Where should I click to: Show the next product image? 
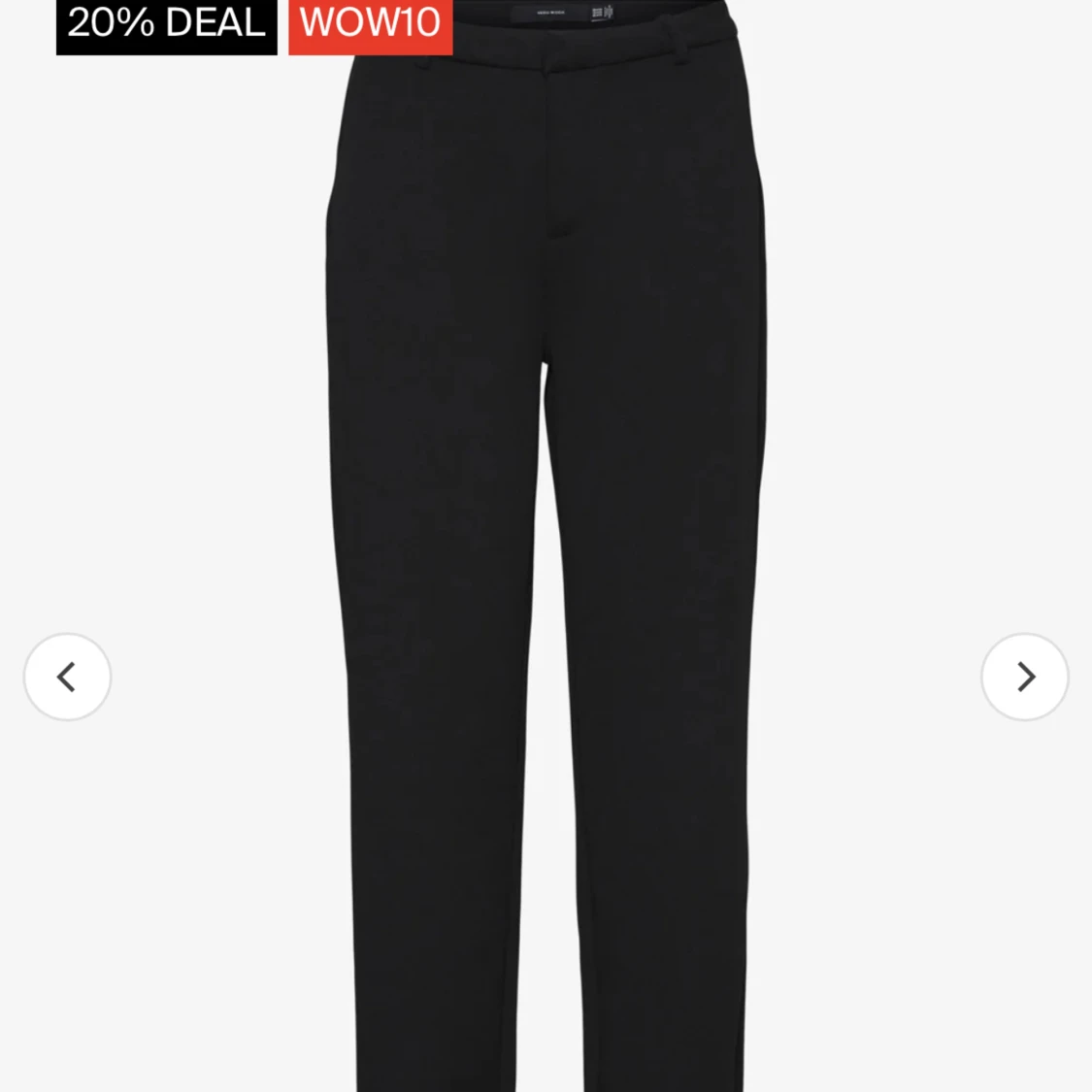(x=1025, y=677)
